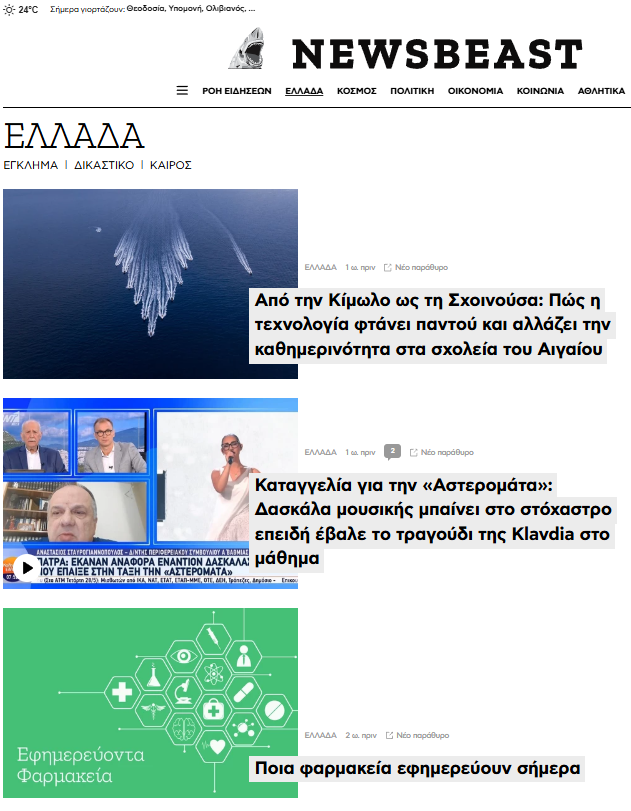Viewport: 631px width, 811px height.
Task: Open the ΕΓΚΛΗΜΑ subcategory
Action: tap(31, 165)
